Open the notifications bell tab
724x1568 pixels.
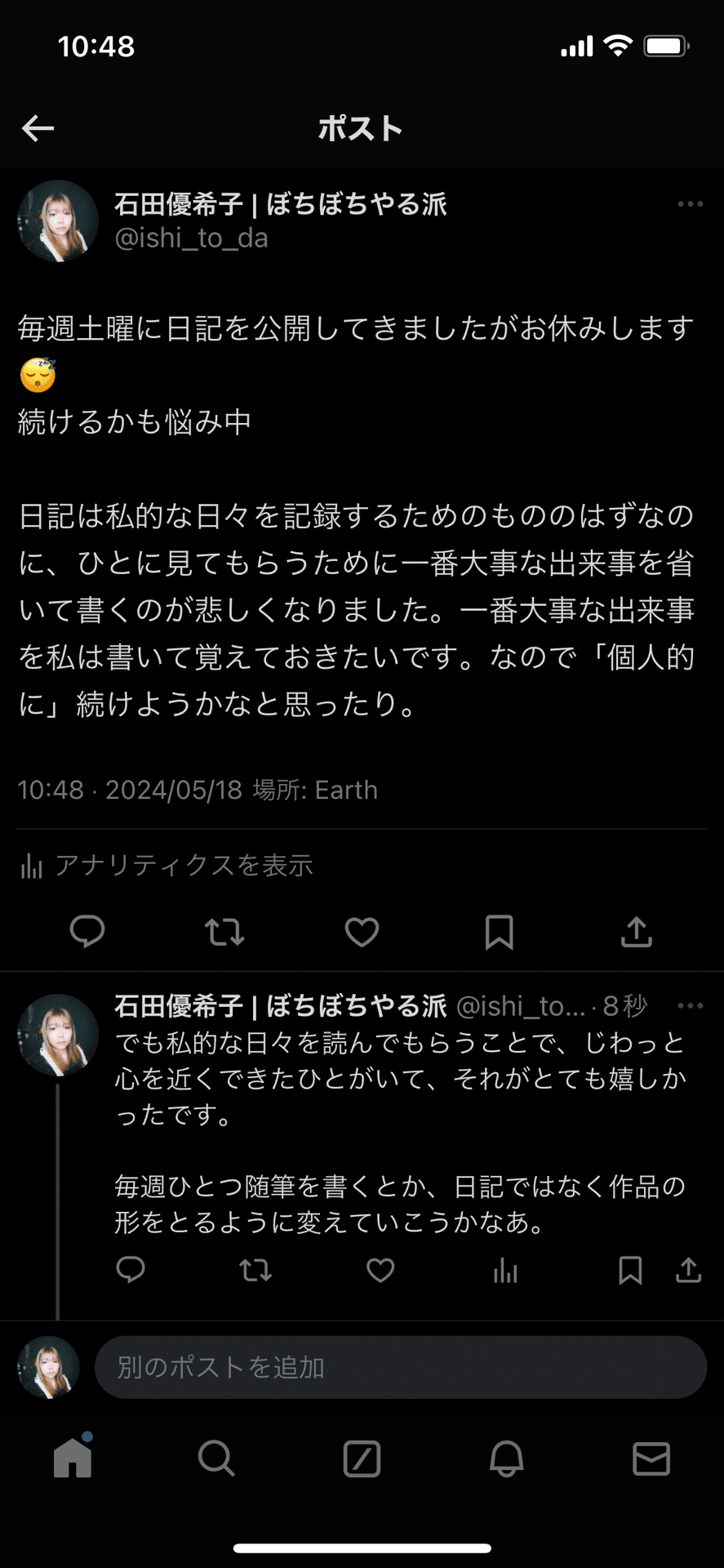tap(506, 1459)
